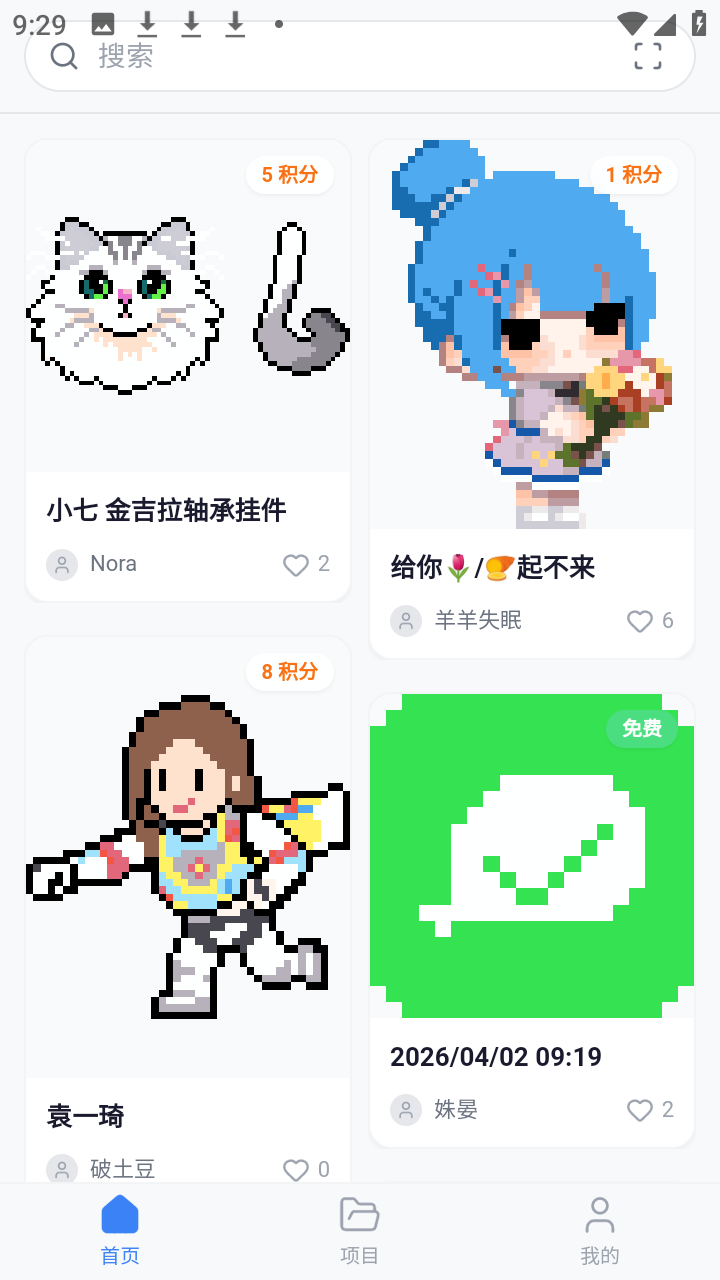Switch to the 项目 tab

click(x=360, y=1230)
